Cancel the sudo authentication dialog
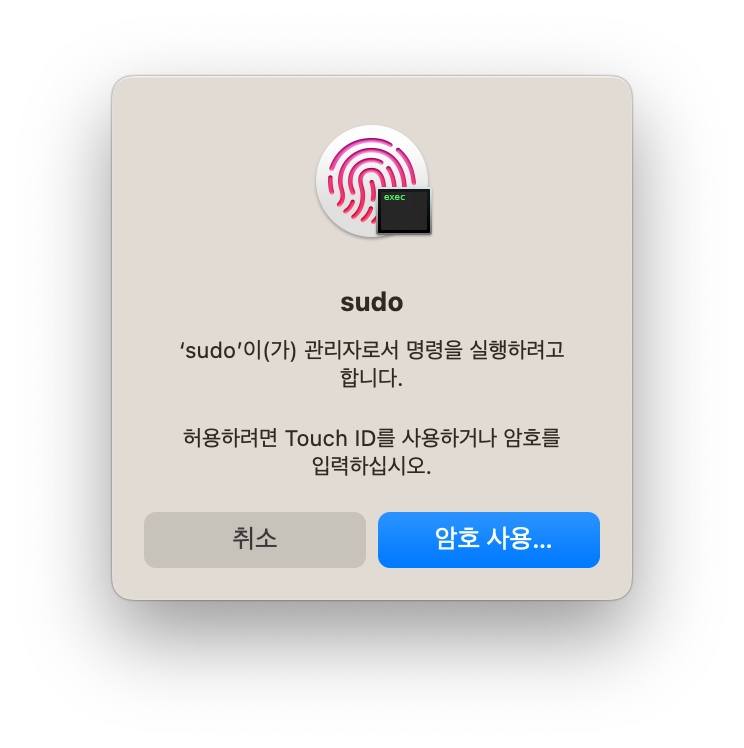 pos(255,540)
